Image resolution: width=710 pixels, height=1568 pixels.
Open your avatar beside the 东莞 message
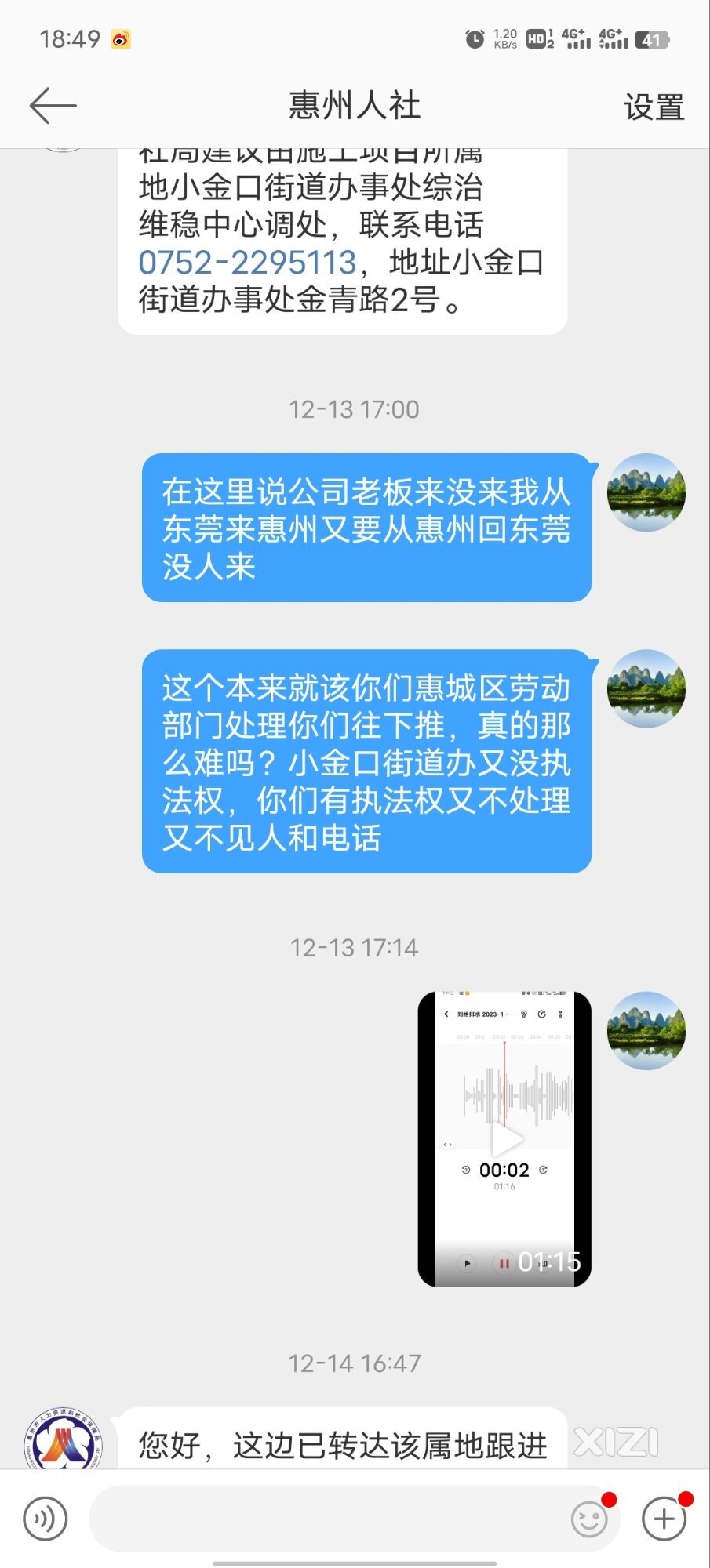646,492
